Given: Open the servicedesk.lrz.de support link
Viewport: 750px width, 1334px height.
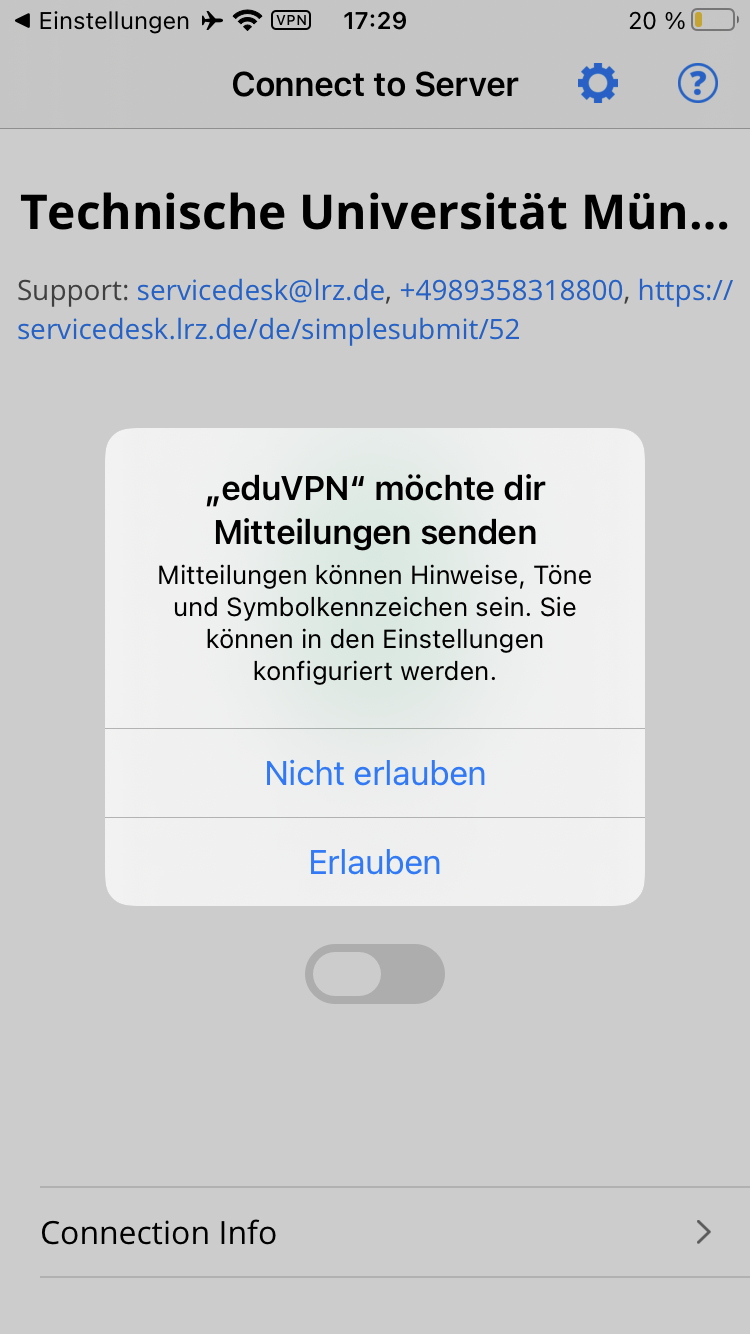Looking at the screenshot, I should pyautogui.click(x=268, y=329).
